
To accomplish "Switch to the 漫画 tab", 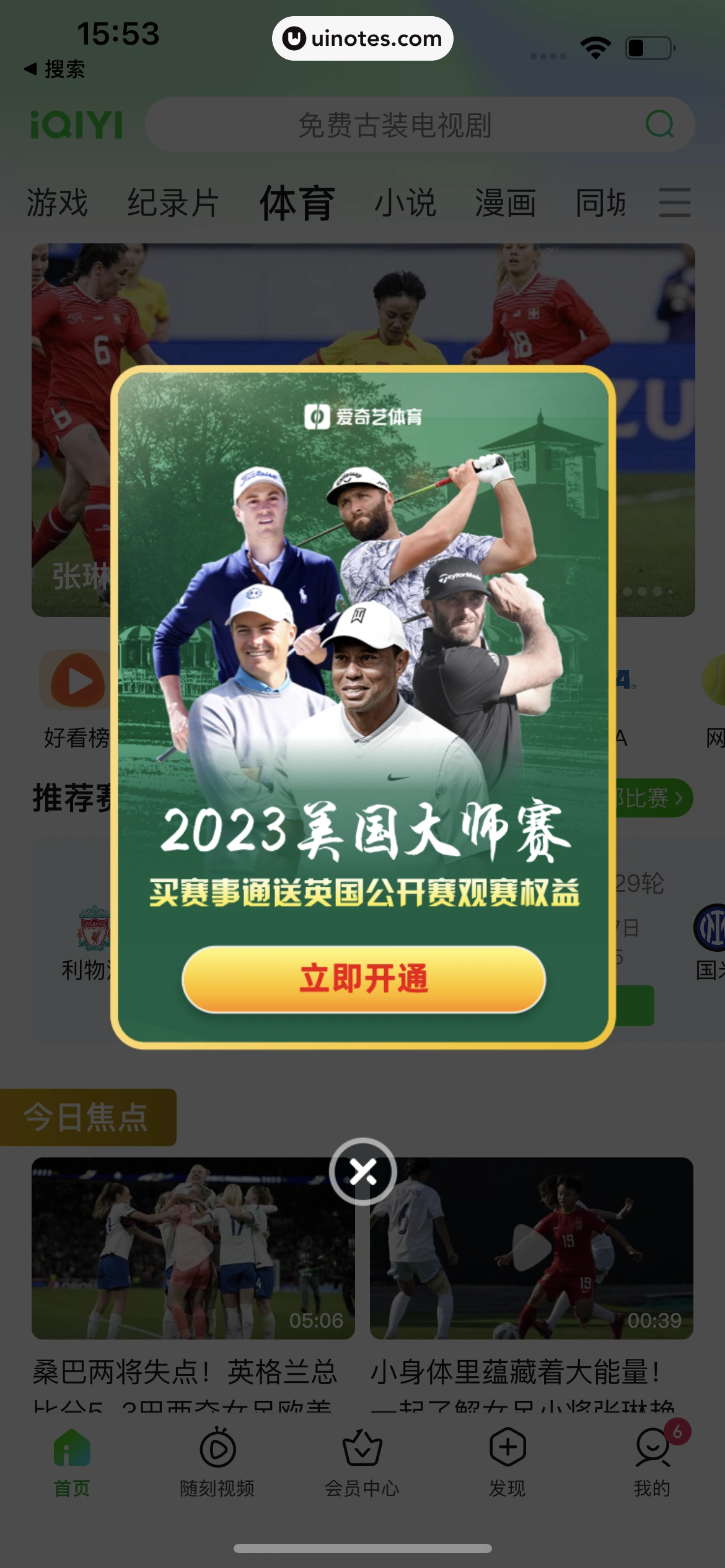I will (506, 203).
